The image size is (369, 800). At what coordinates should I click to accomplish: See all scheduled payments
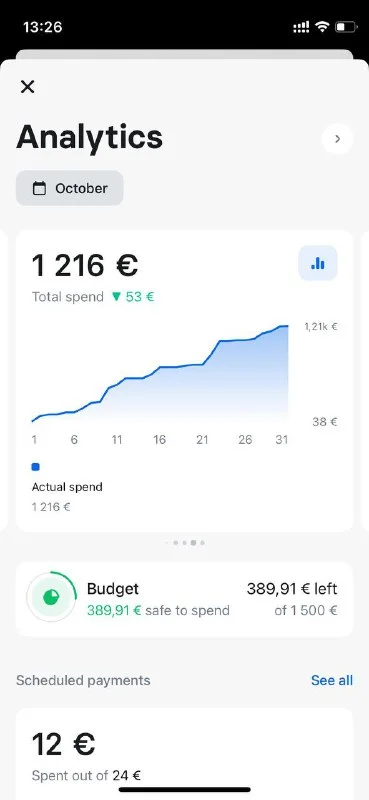pos(332,680)
